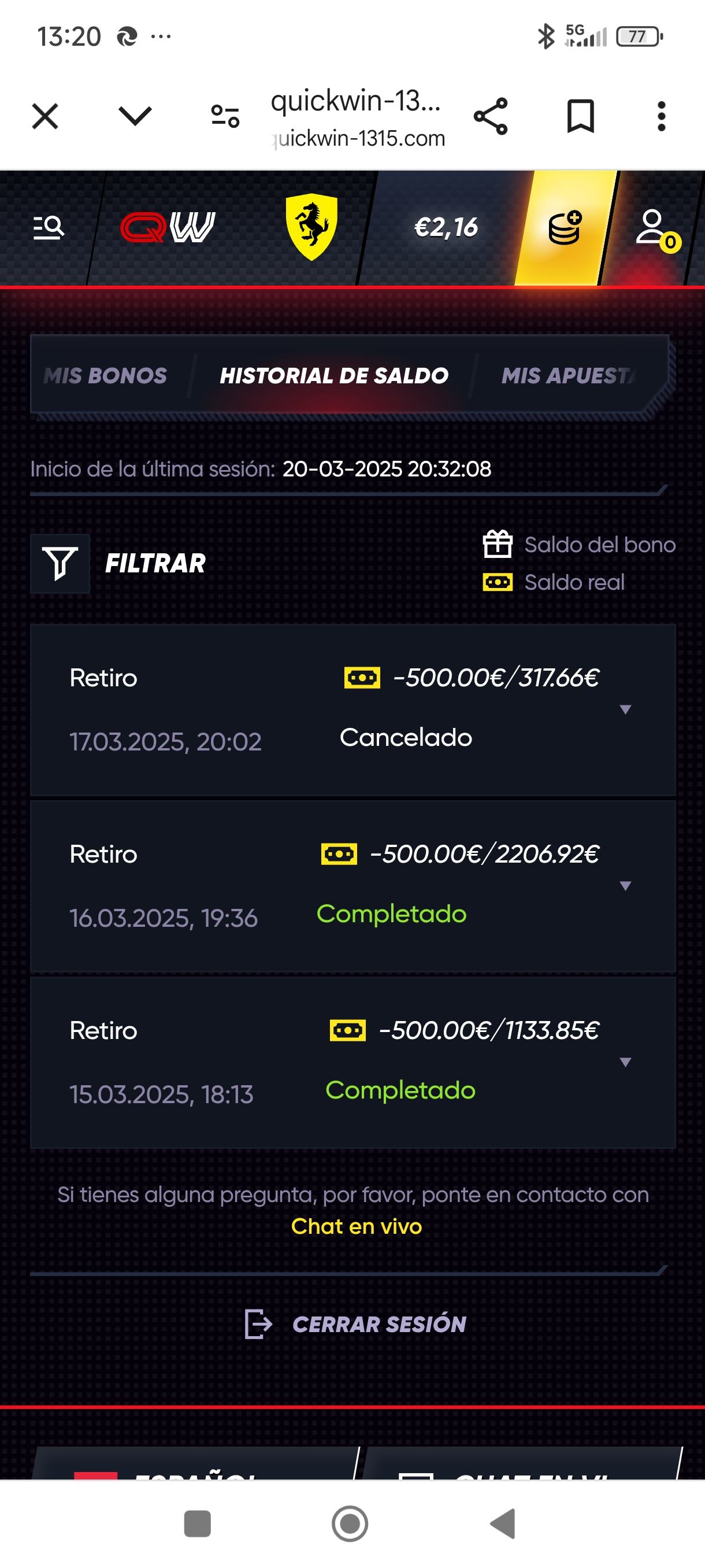Click the FILTRAR funnel icon
This screenshot has width=705, height=1568.
coord(60,562)
